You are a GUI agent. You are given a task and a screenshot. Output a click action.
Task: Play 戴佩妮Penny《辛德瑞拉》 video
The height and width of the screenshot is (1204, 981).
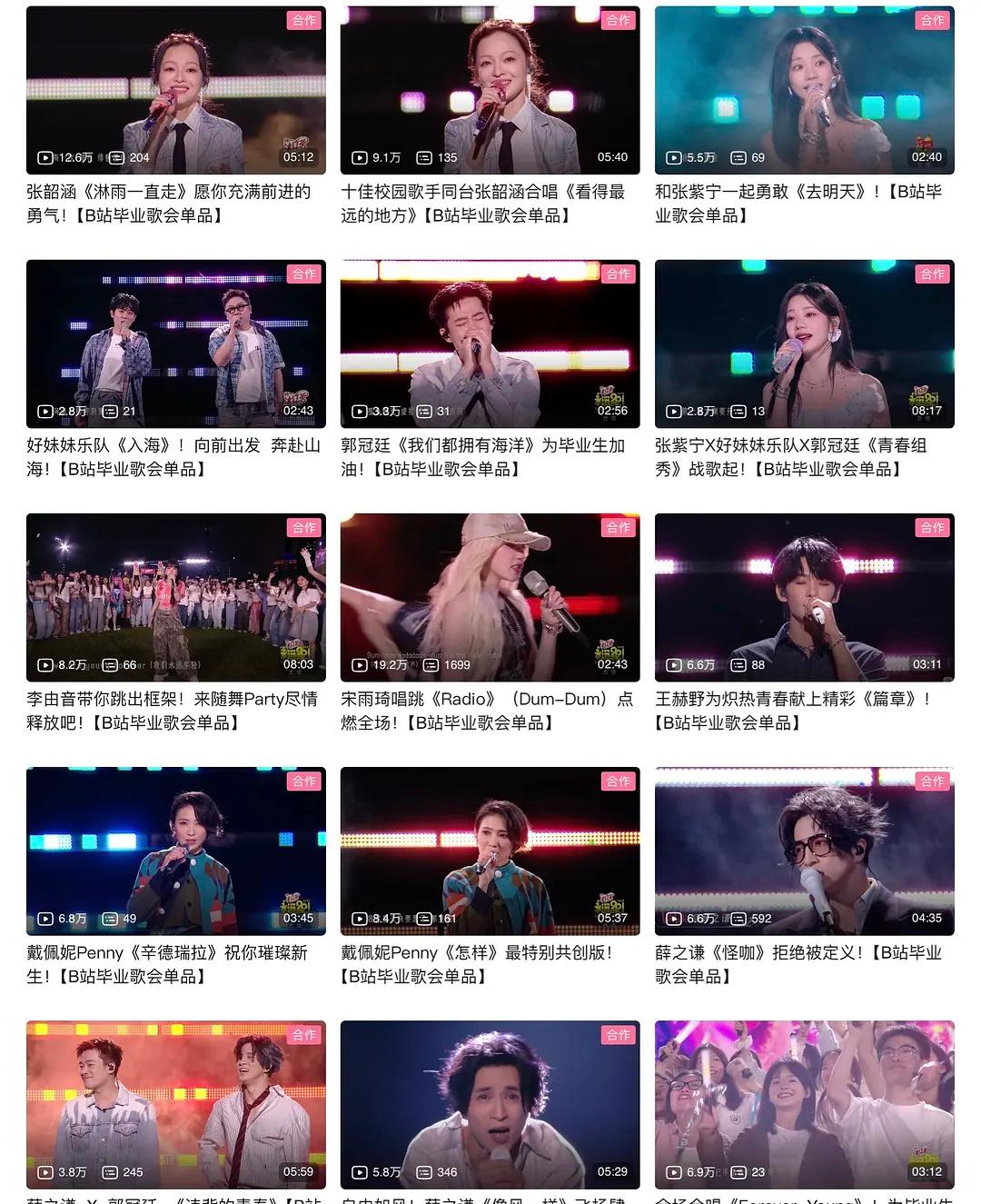(175, 851)
